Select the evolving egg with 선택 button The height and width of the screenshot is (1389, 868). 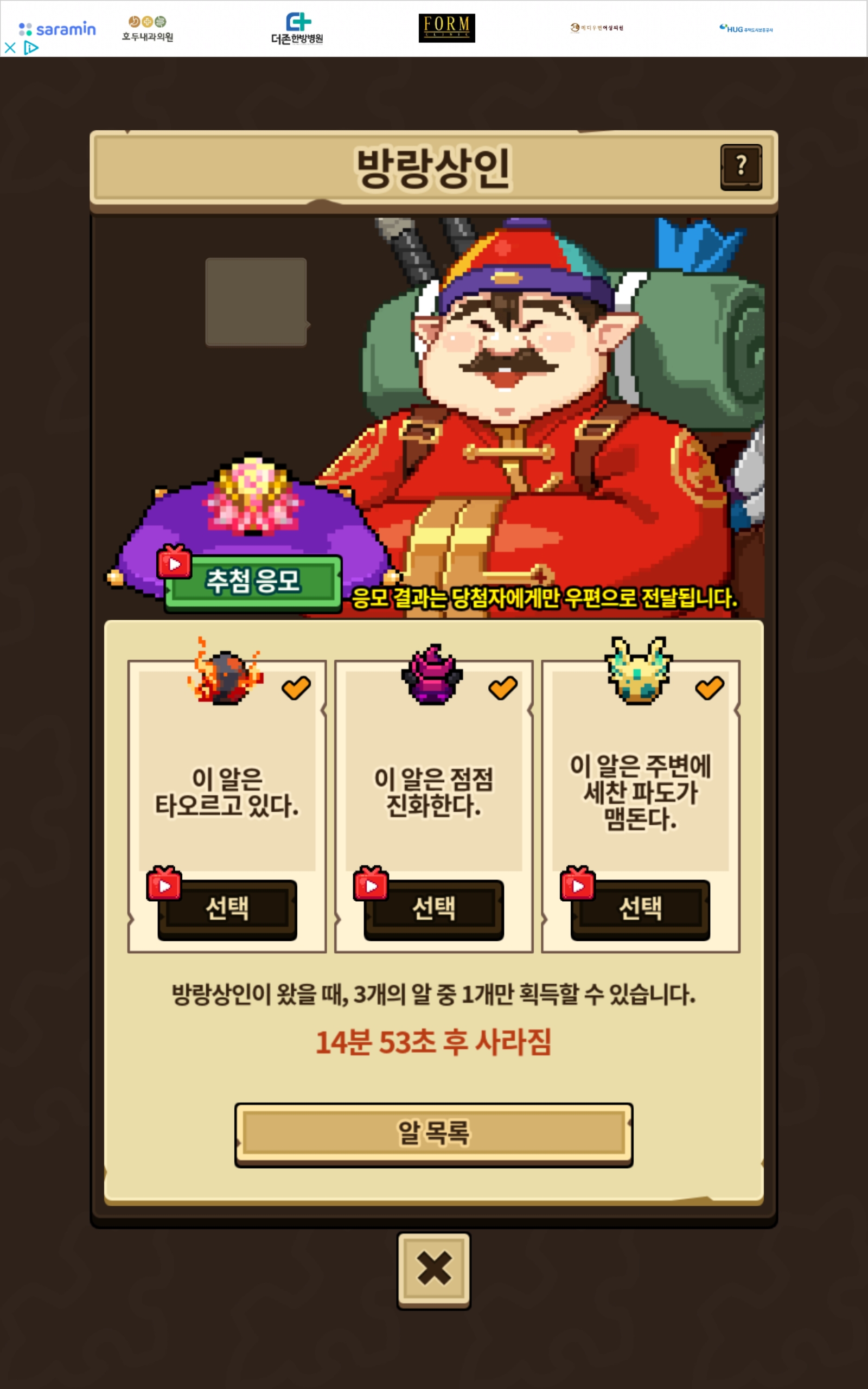point(434,909)
